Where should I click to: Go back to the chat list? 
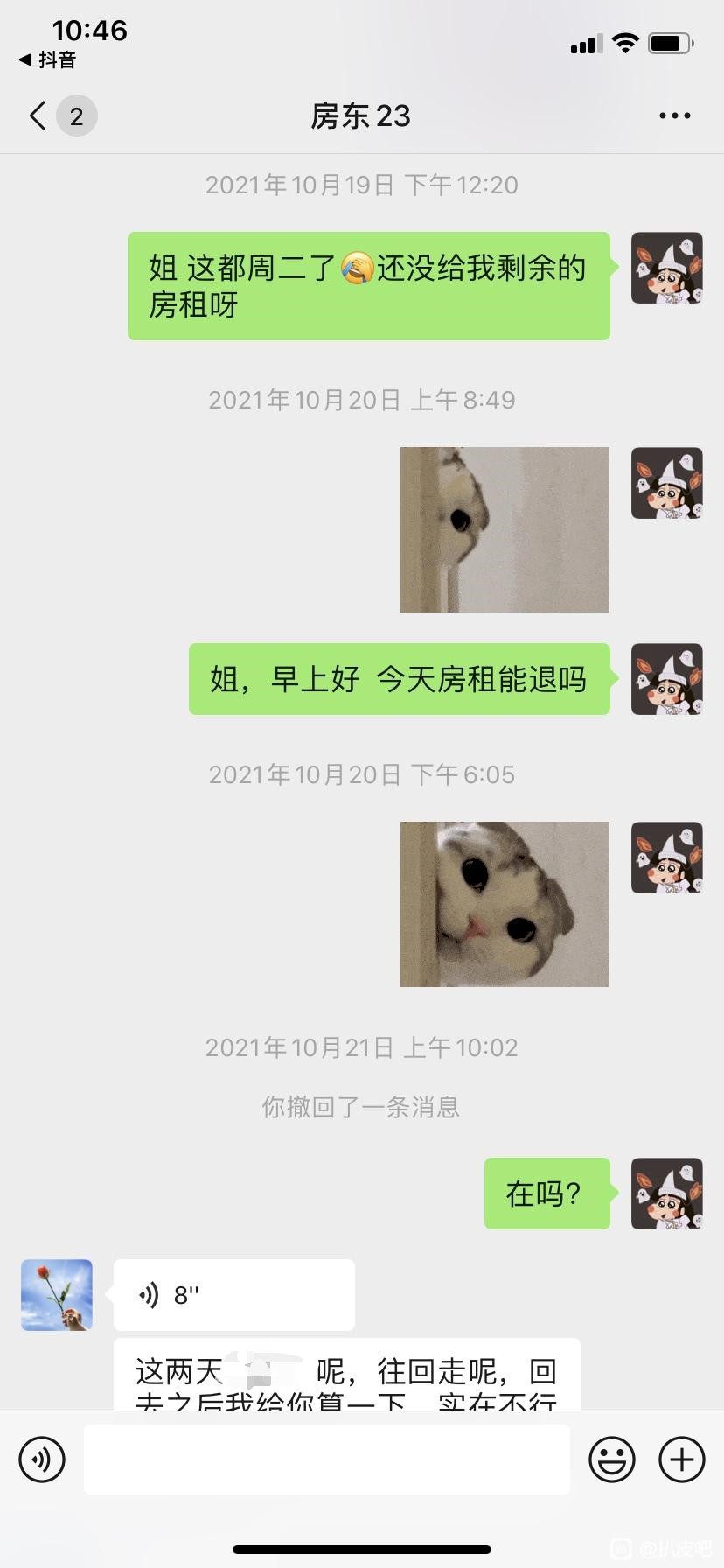[38, 115]
